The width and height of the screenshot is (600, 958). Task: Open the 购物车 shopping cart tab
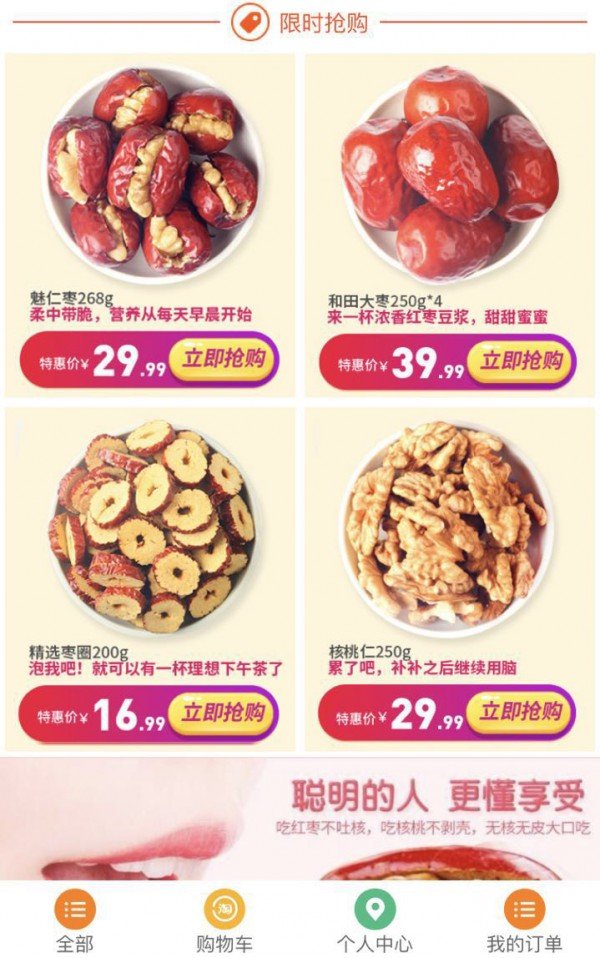click(224, 921)
